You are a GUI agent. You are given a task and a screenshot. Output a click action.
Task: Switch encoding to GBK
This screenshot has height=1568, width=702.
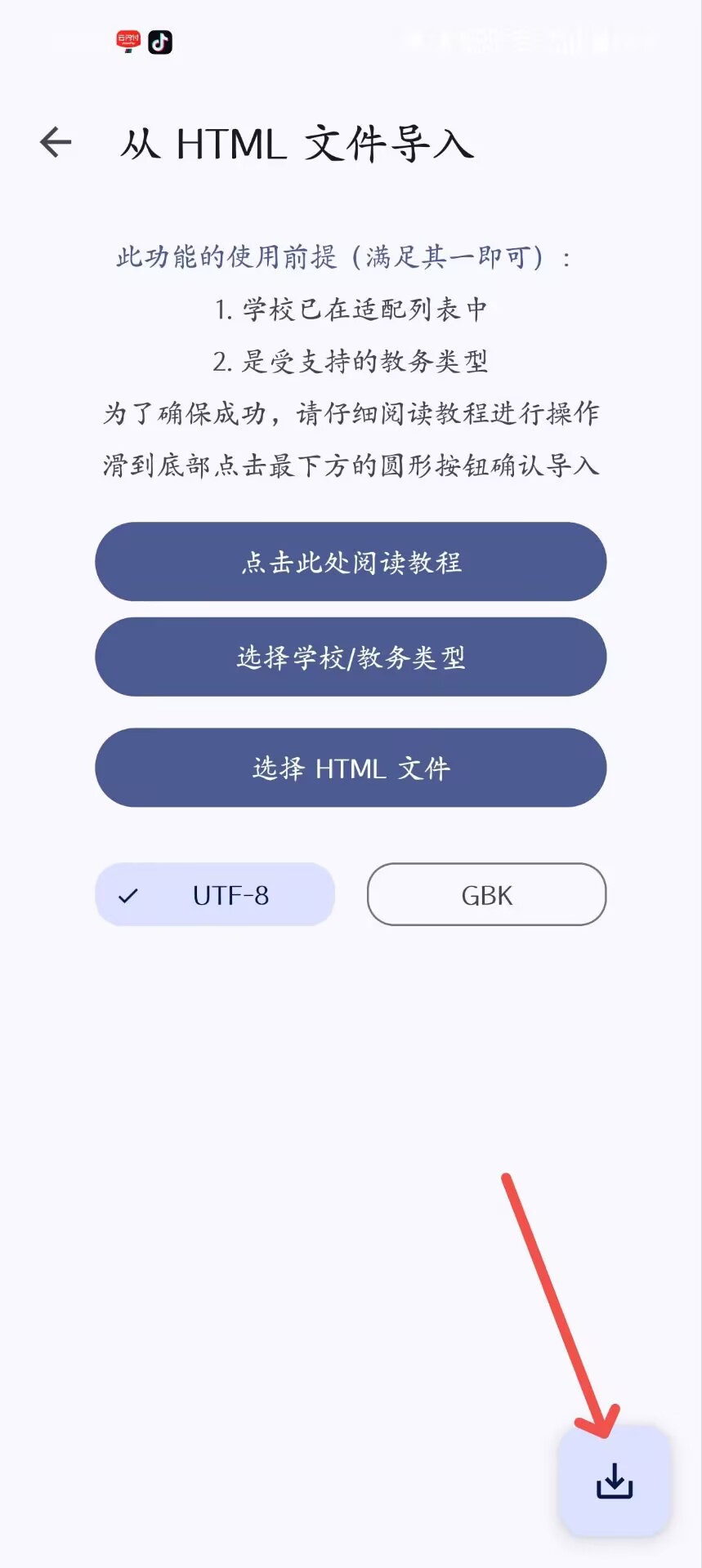[x=486, y=894]
